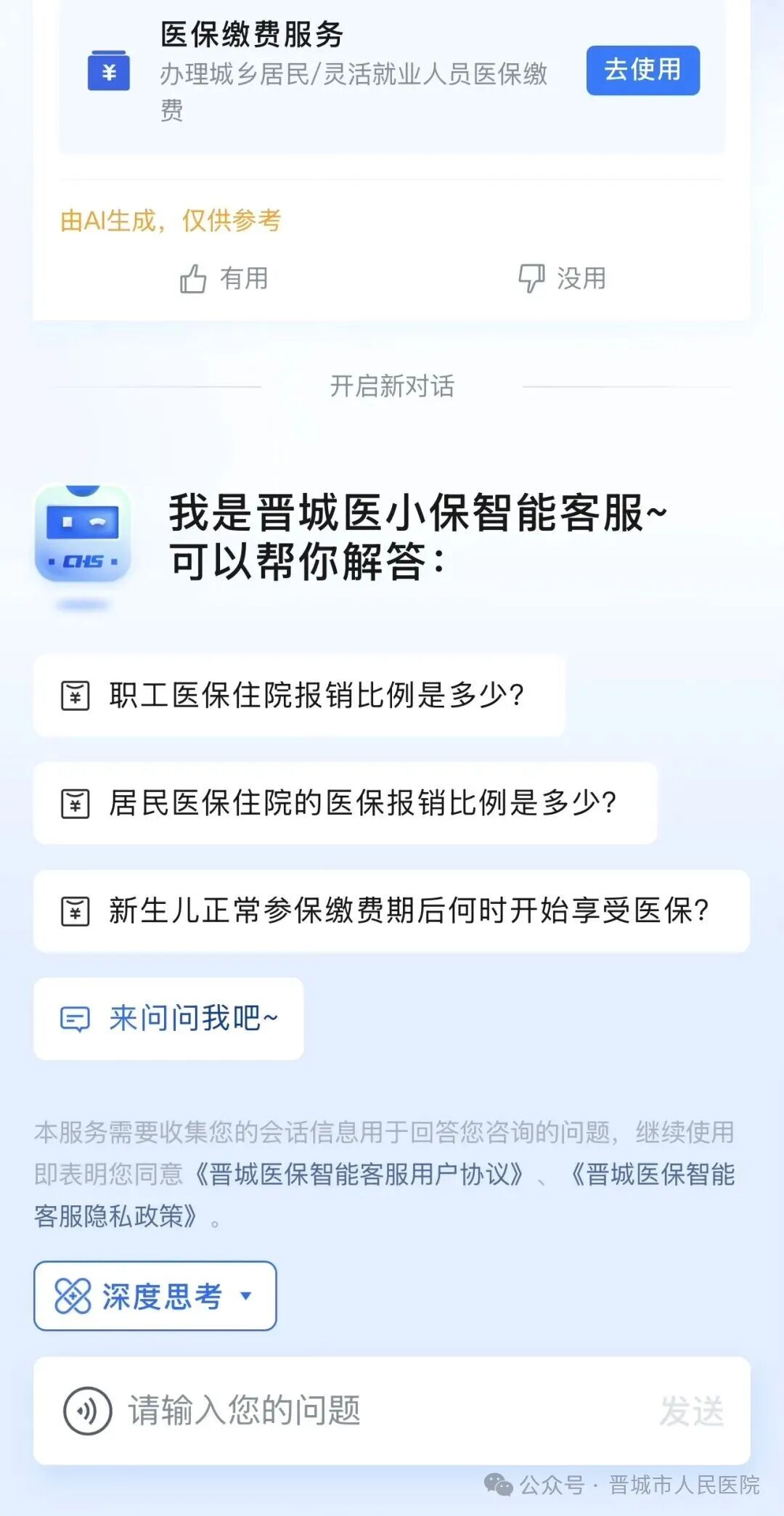
Task: Tap 去使用 for 医保缴费服务
Action: click(642, 70)
